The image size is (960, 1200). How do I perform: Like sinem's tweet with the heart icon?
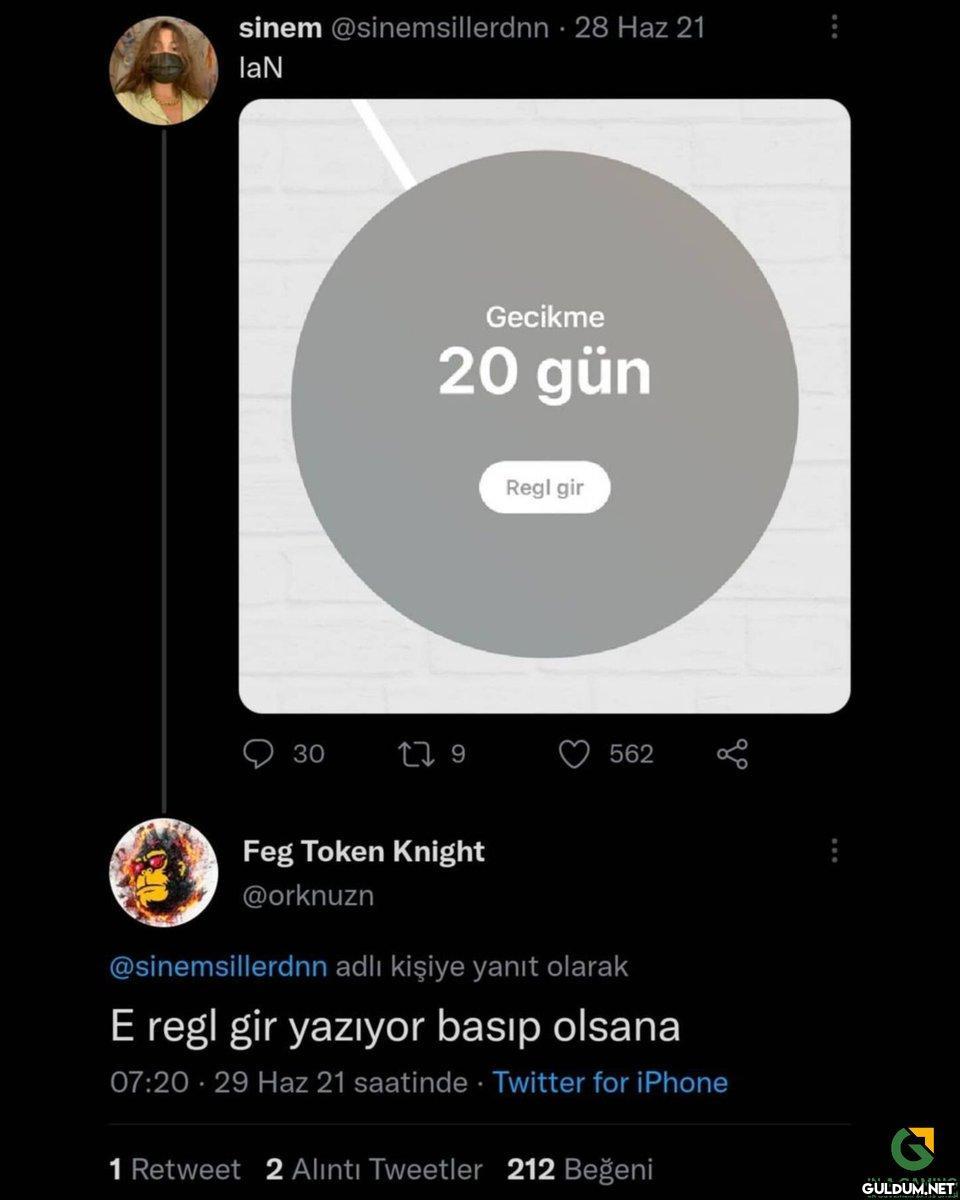574,754
